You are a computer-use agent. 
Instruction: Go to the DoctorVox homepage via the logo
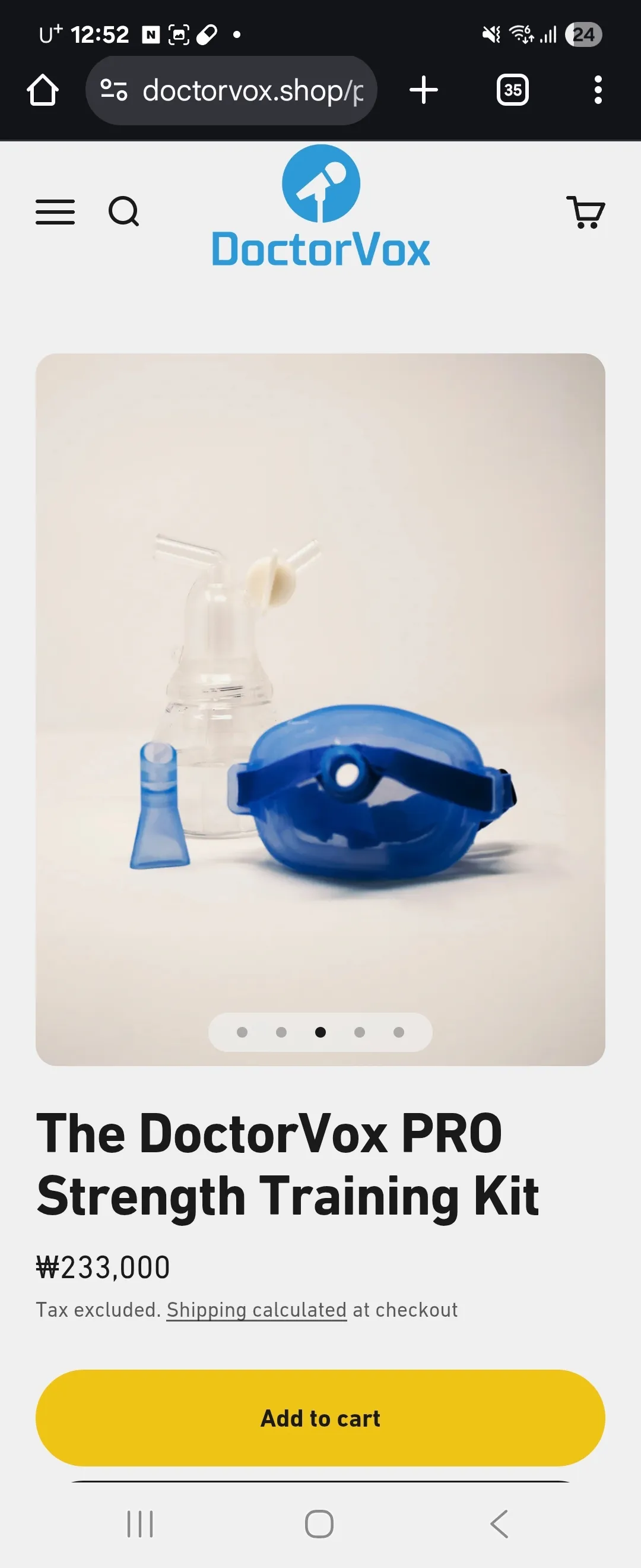coord(320,207)
